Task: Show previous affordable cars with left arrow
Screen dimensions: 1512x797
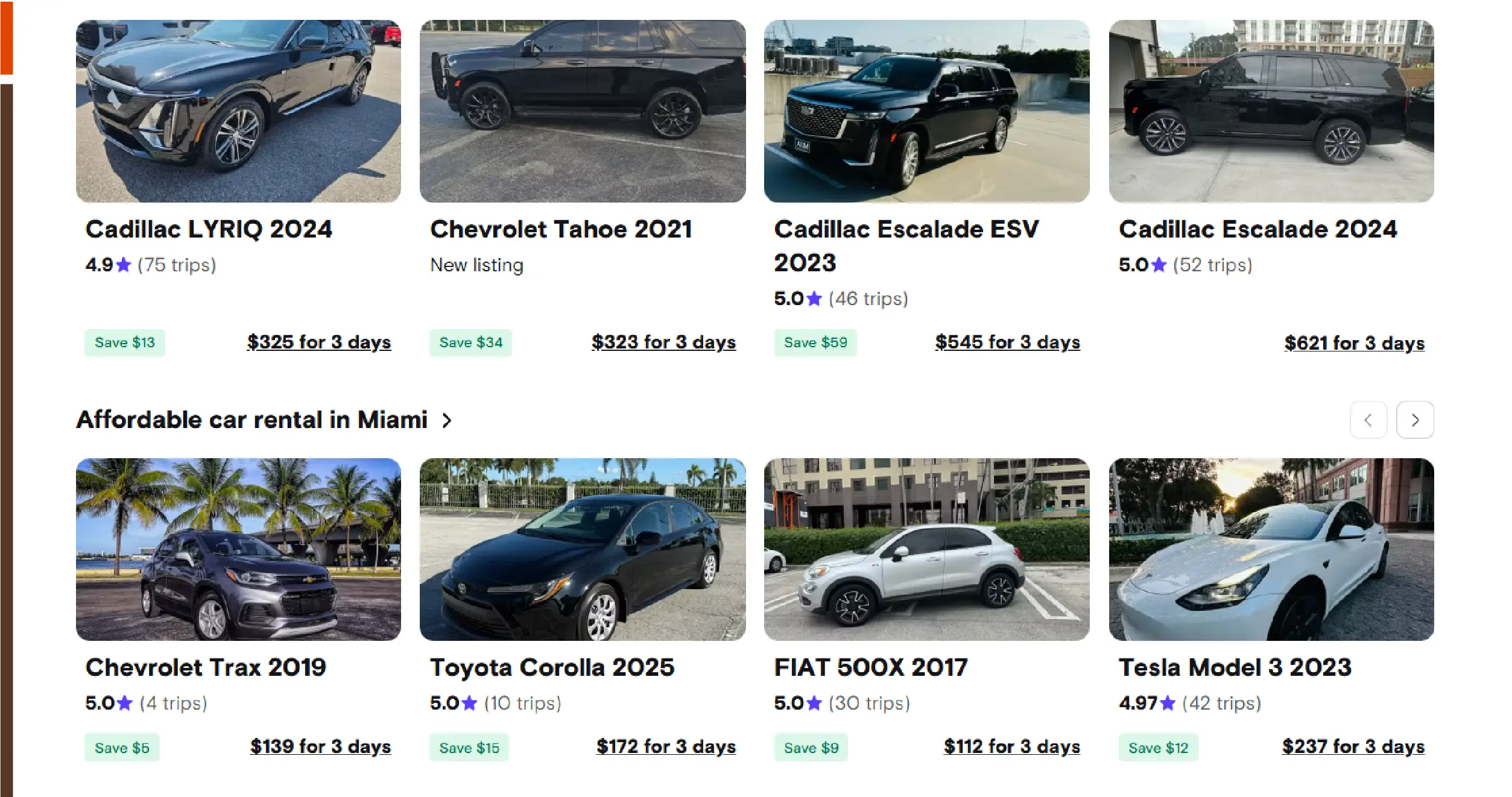Action: pos(1368,420)
